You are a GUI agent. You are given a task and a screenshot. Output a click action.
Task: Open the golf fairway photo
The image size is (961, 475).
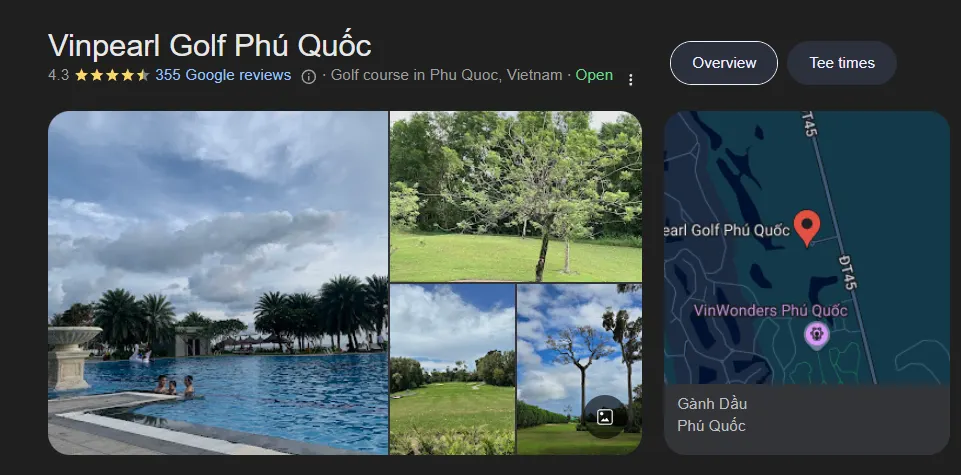[x=452, y=369]
